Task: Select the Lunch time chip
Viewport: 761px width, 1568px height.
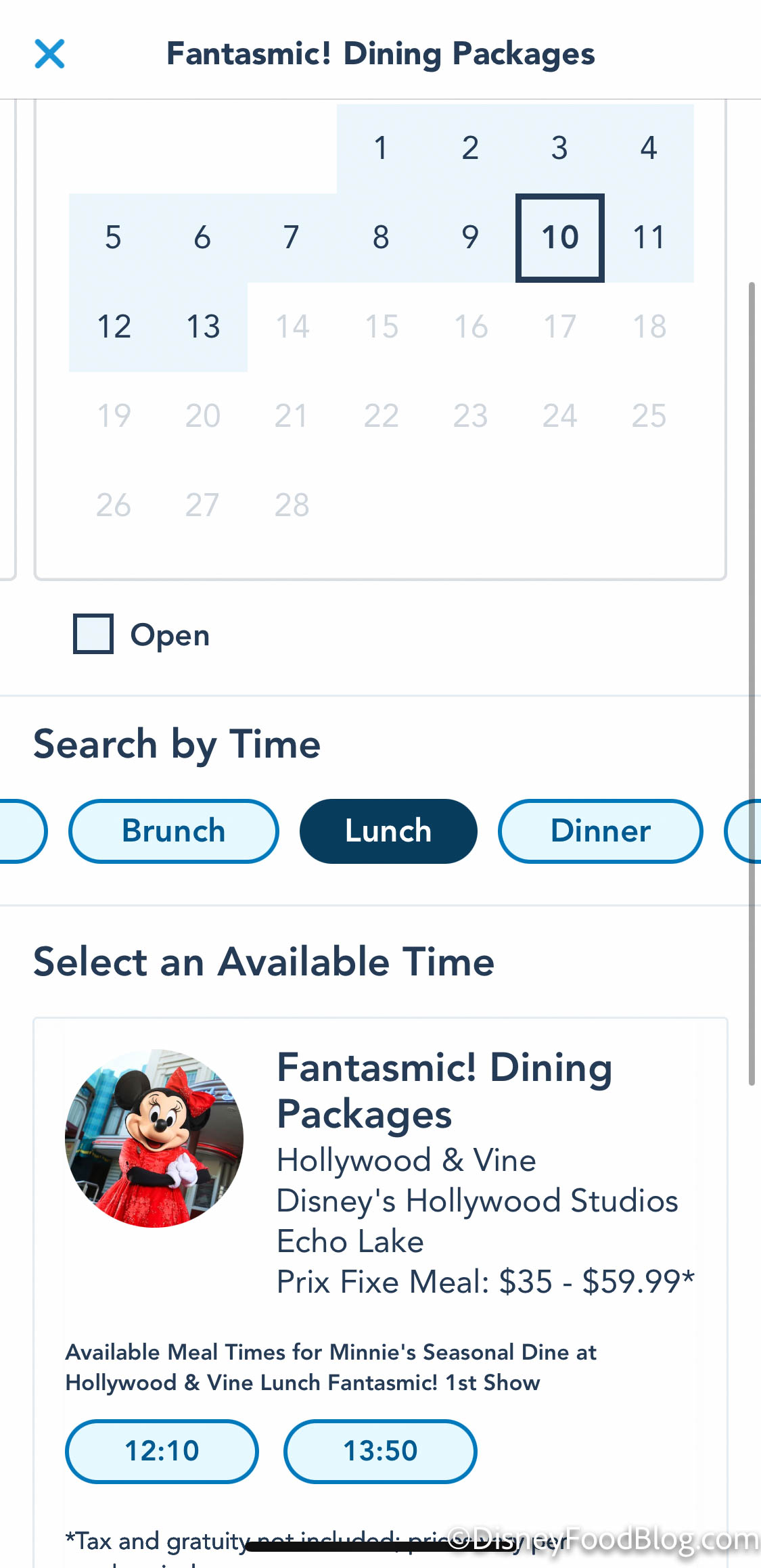Action: click(388, 831)
